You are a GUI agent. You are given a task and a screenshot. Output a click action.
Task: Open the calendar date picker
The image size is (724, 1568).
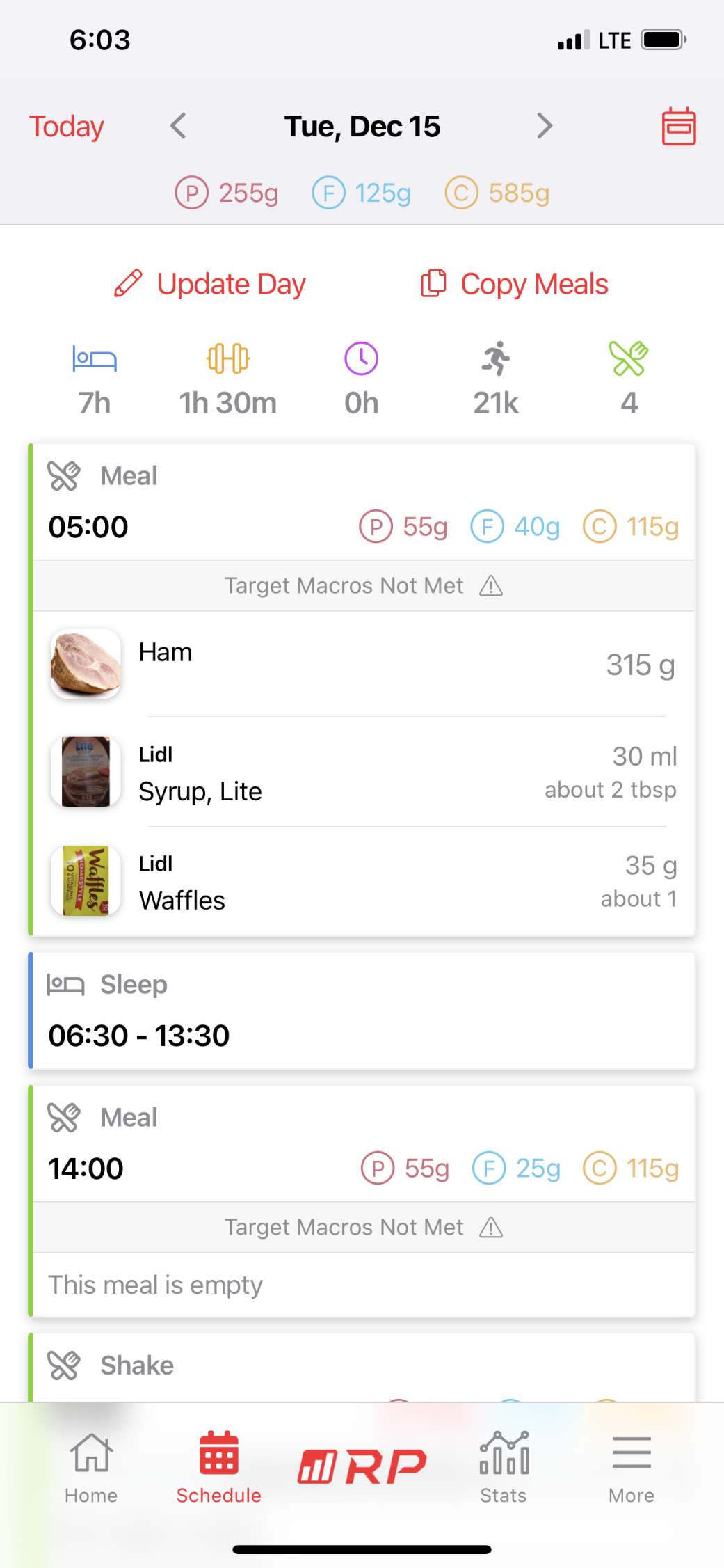click(x=678, y=127)
